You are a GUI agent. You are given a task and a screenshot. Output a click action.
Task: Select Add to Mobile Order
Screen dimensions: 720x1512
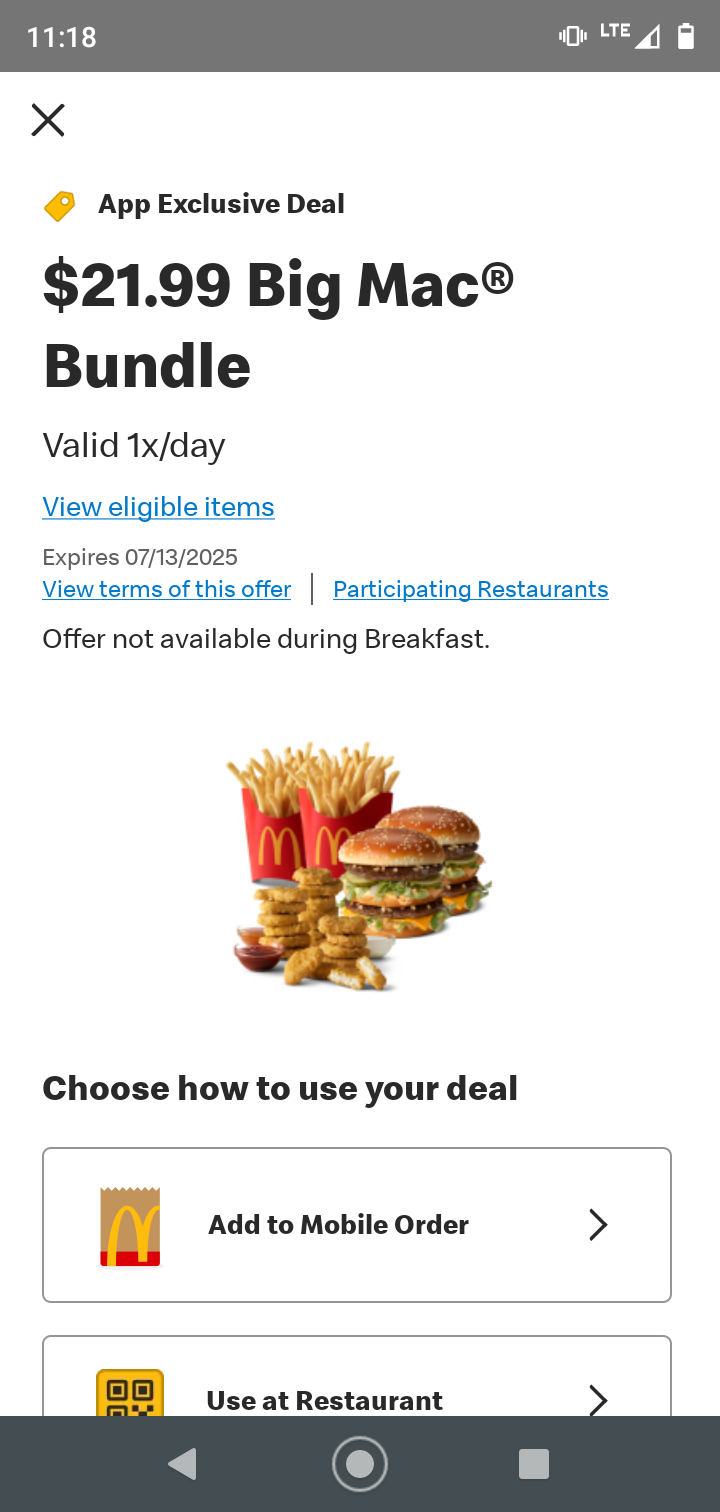click(x=357, y=1225)
